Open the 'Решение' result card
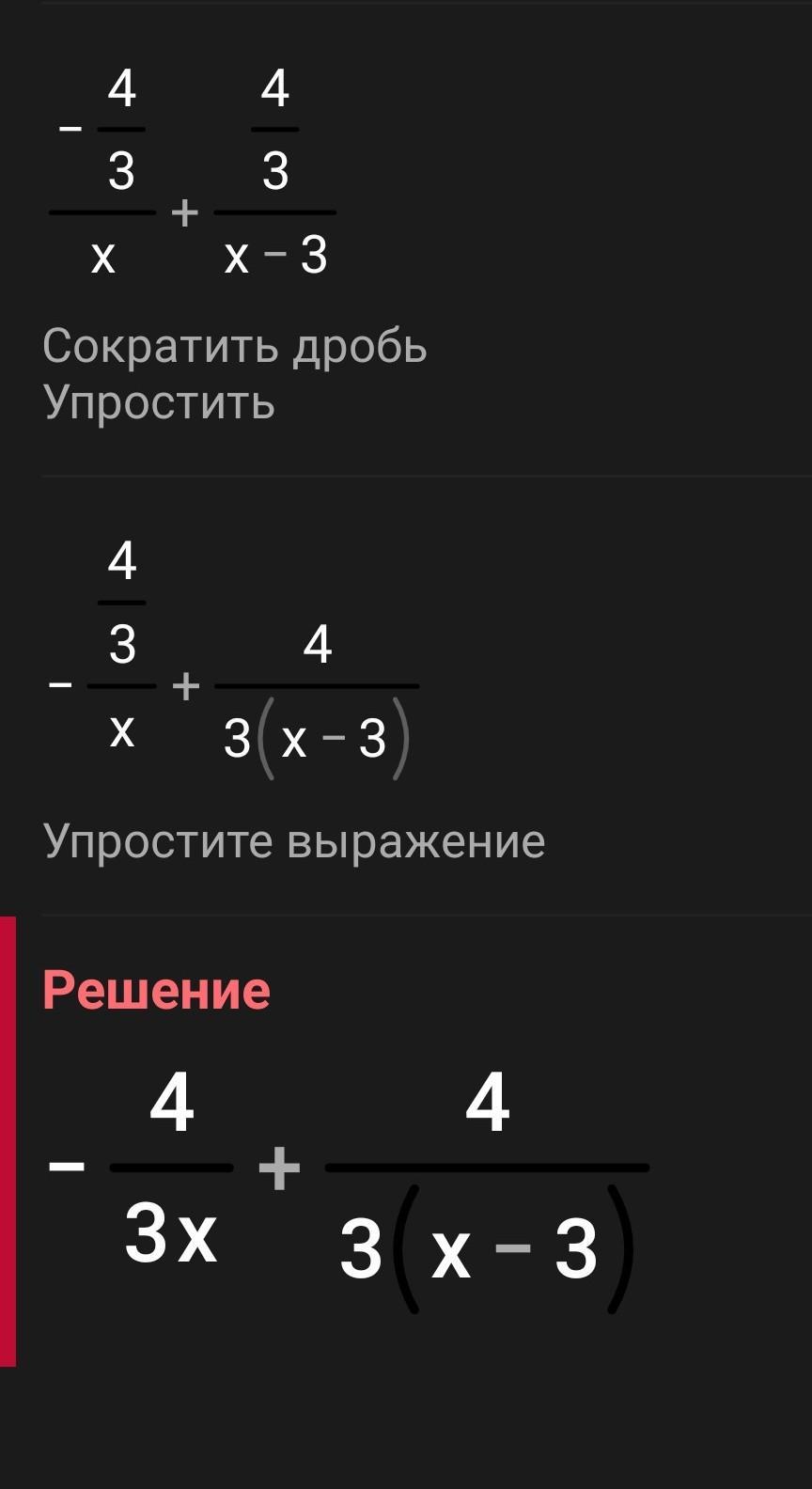Viewport: 812px width, 1489px height. (156, 990)
